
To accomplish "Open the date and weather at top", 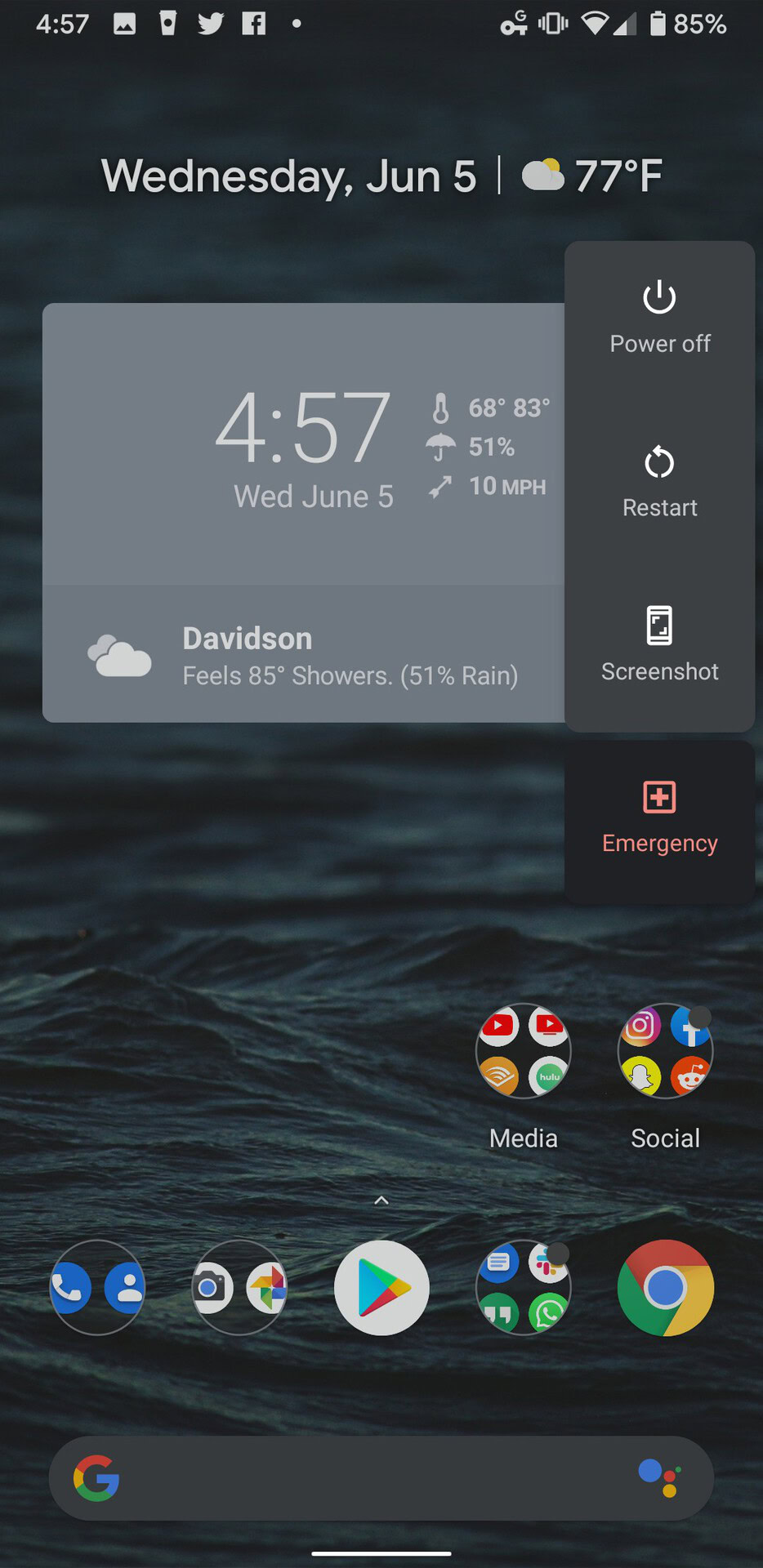I will [x=381, y=176].
